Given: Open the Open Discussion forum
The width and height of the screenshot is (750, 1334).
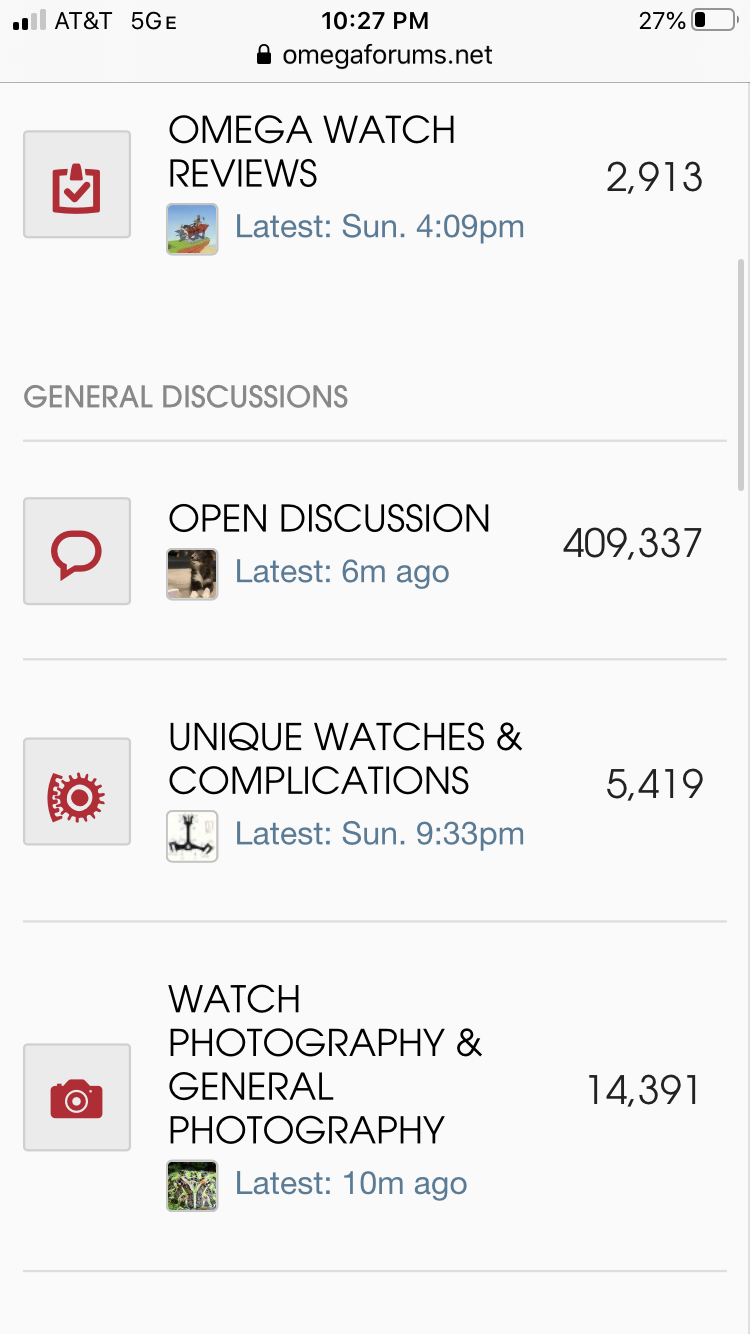Looking at the screenshot, I should [329, 518].
